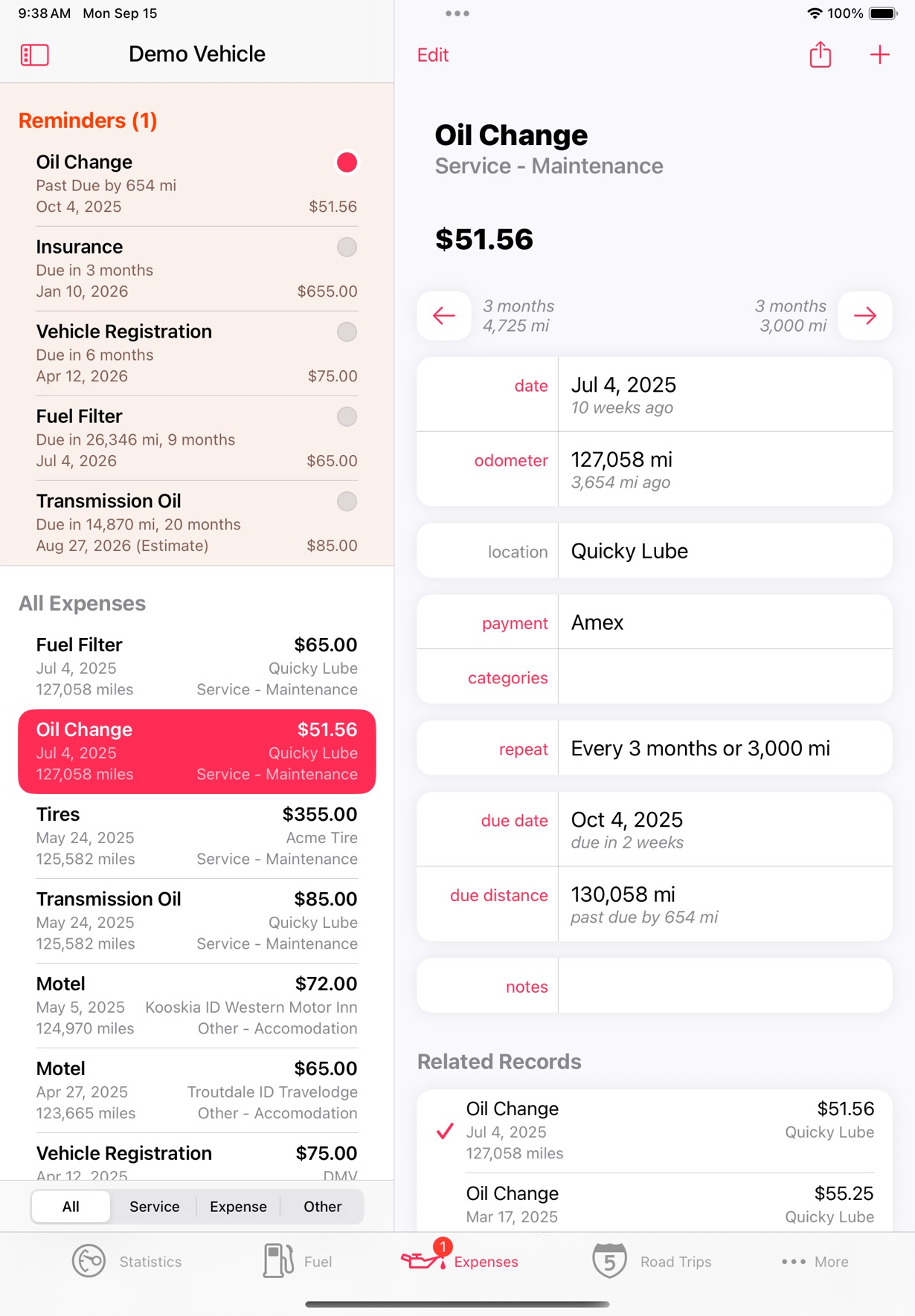Open the Vehicle Registration reminder due Apr 12, 2026
Image resolution: width=915 pixels, height=1316 pixels.
(x=196, y=353)
